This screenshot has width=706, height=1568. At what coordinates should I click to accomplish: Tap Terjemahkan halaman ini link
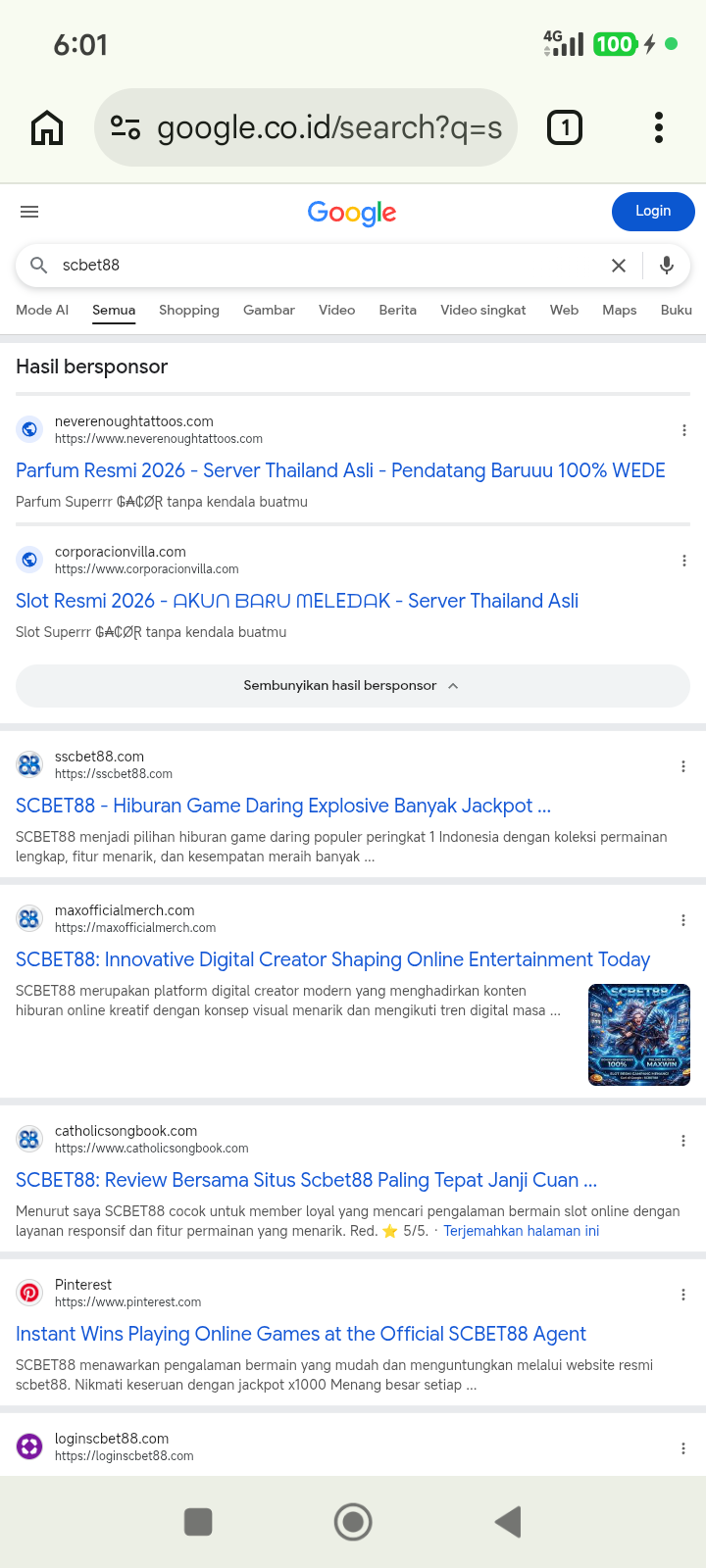coord(521,1231)
